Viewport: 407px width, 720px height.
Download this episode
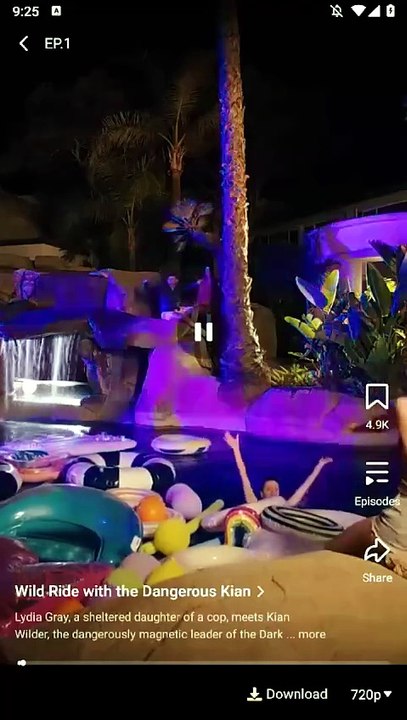287,694
